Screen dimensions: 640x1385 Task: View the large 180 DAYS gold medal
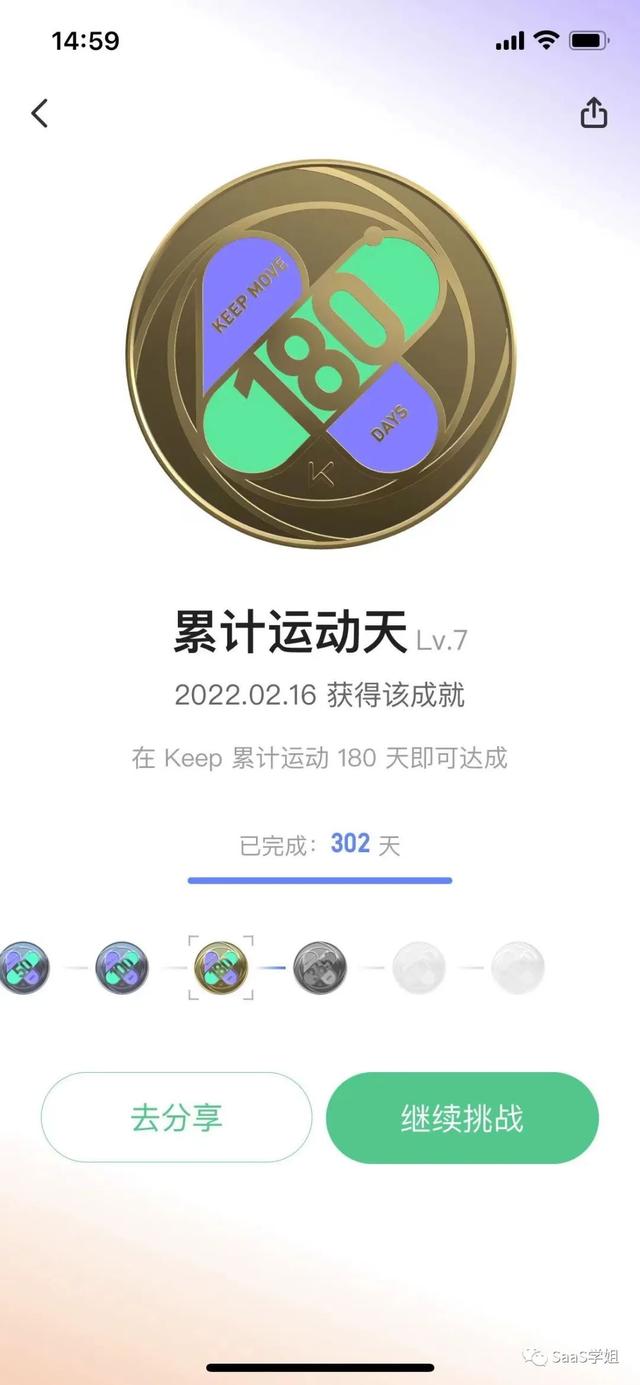click(x=321, y=354)
